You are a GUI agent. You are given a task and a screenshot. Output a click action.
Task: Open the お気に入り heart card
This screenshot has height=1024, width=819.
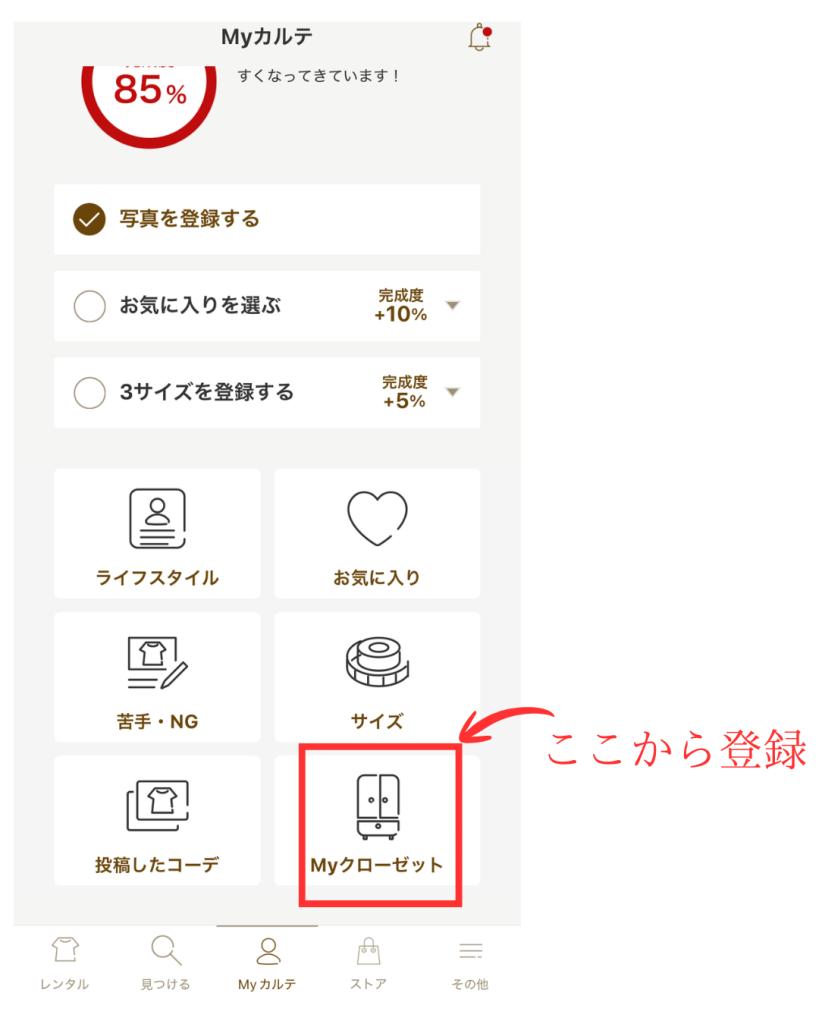pos(377,534)
